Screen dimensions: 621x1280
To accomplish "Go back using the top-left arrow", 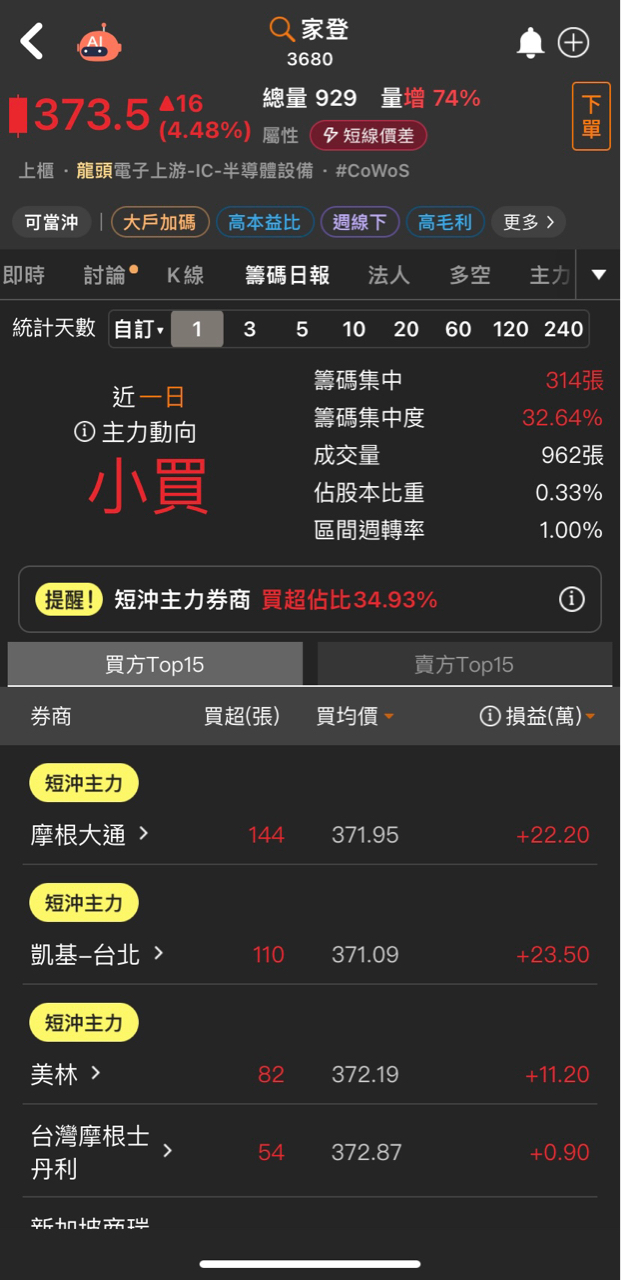I will pos(32,42).
